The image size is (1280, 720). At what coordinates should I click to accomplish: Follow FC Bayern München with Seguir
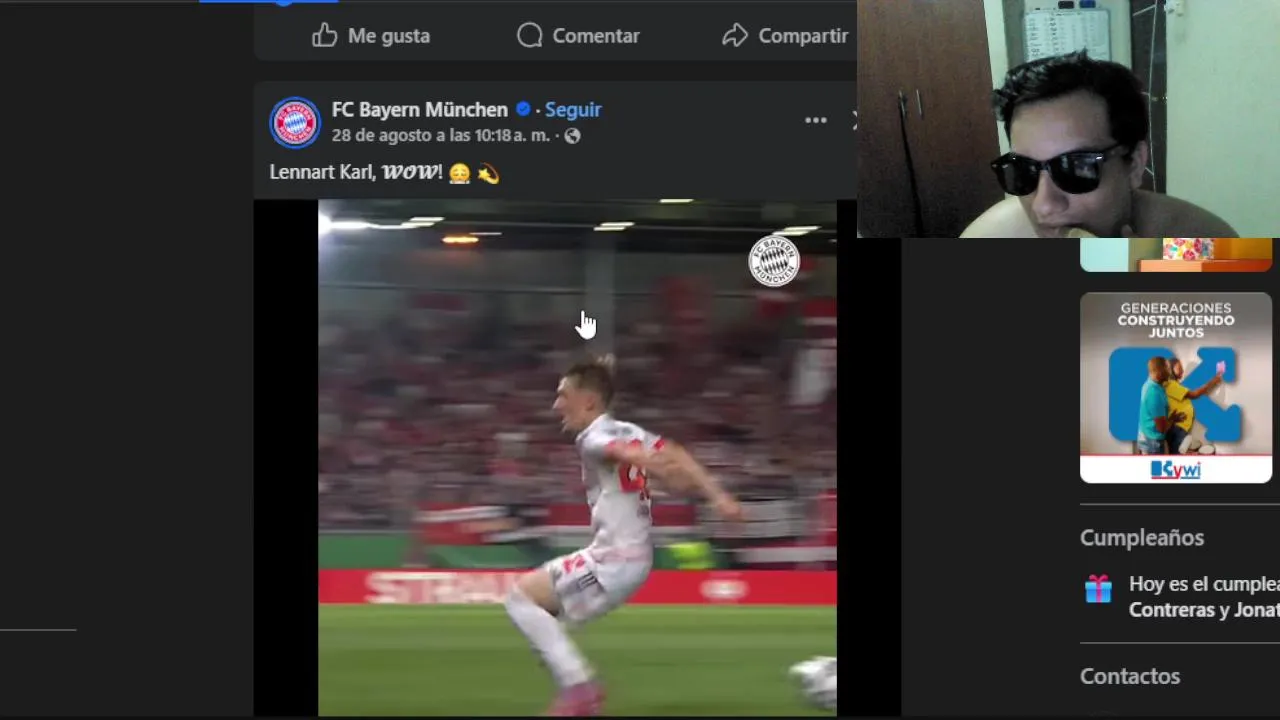coord(573,110)
